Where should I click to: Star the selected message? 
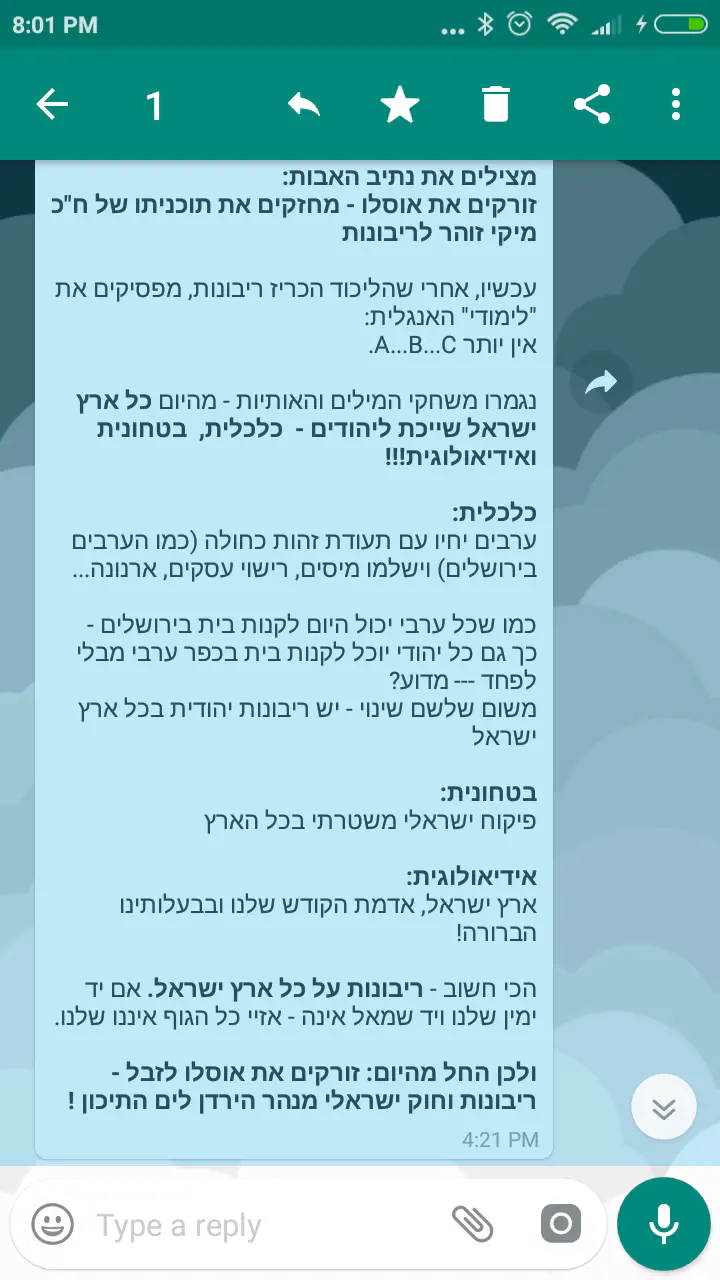(x=399, y=105)
